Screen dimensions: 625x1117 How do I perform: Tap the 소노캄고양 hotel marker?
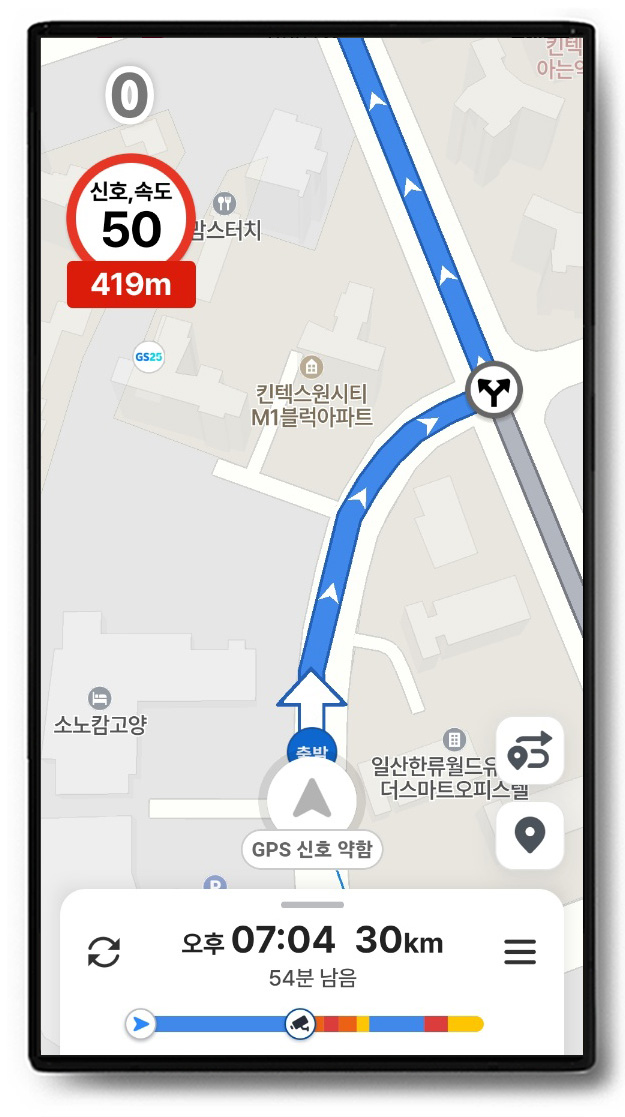pyautogui.click(x=99, y=697)
